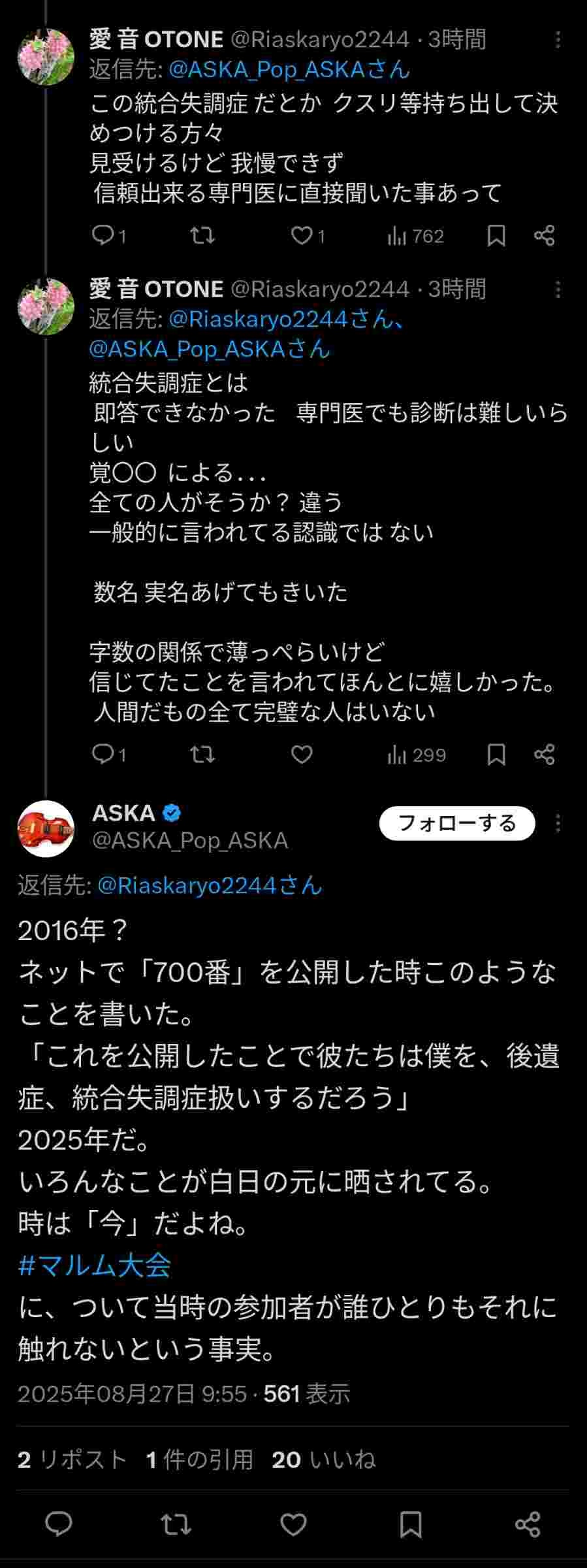Image resolution: width=587 pixels, height=1568 pixels.
Task: Follow ASKA with the フォローする button
Action: click(x=456, y=823)
